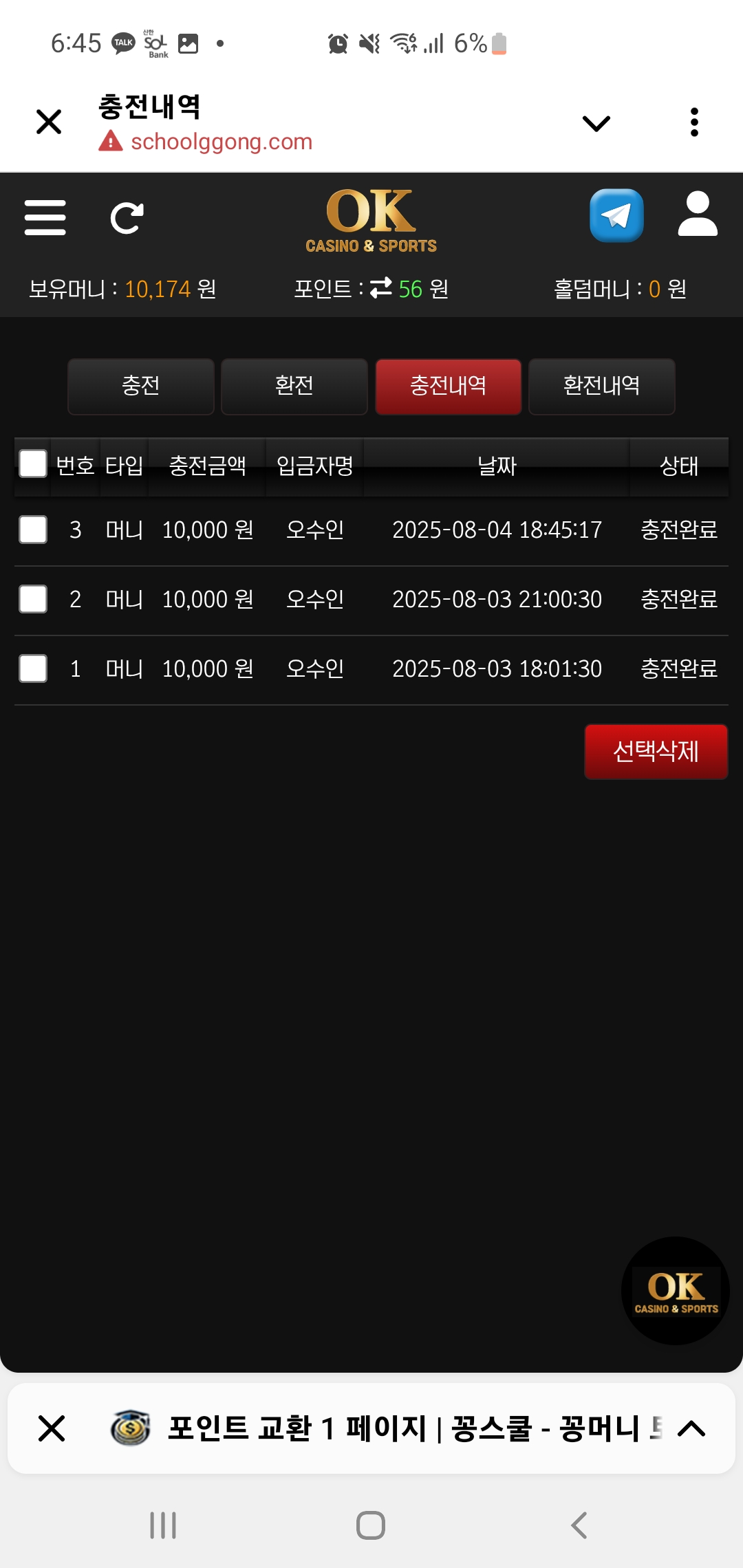Tick the checkbox for entry number 2
Image resolution: width=743 pixels, height=1568 pixels.
point(33,599)
